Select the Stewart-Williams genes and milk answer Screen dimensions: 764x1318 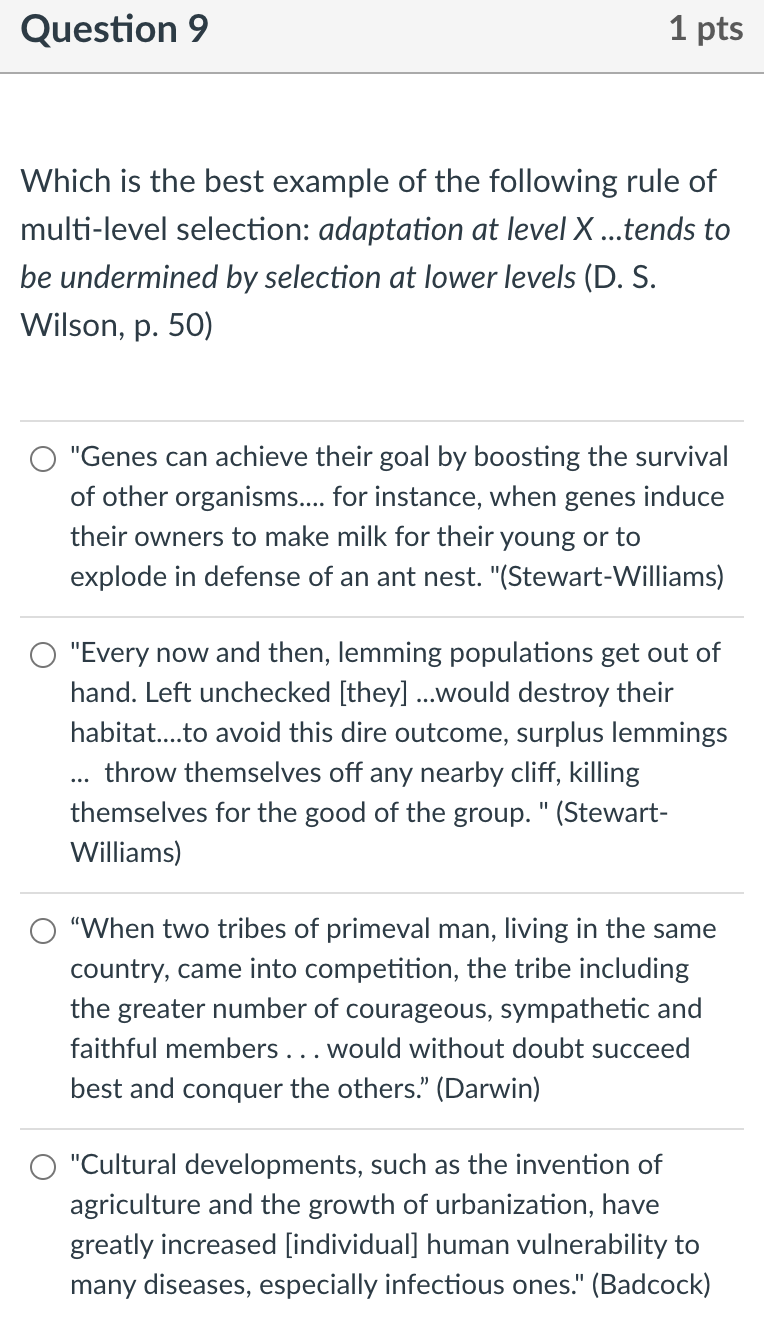pos(43,460)
